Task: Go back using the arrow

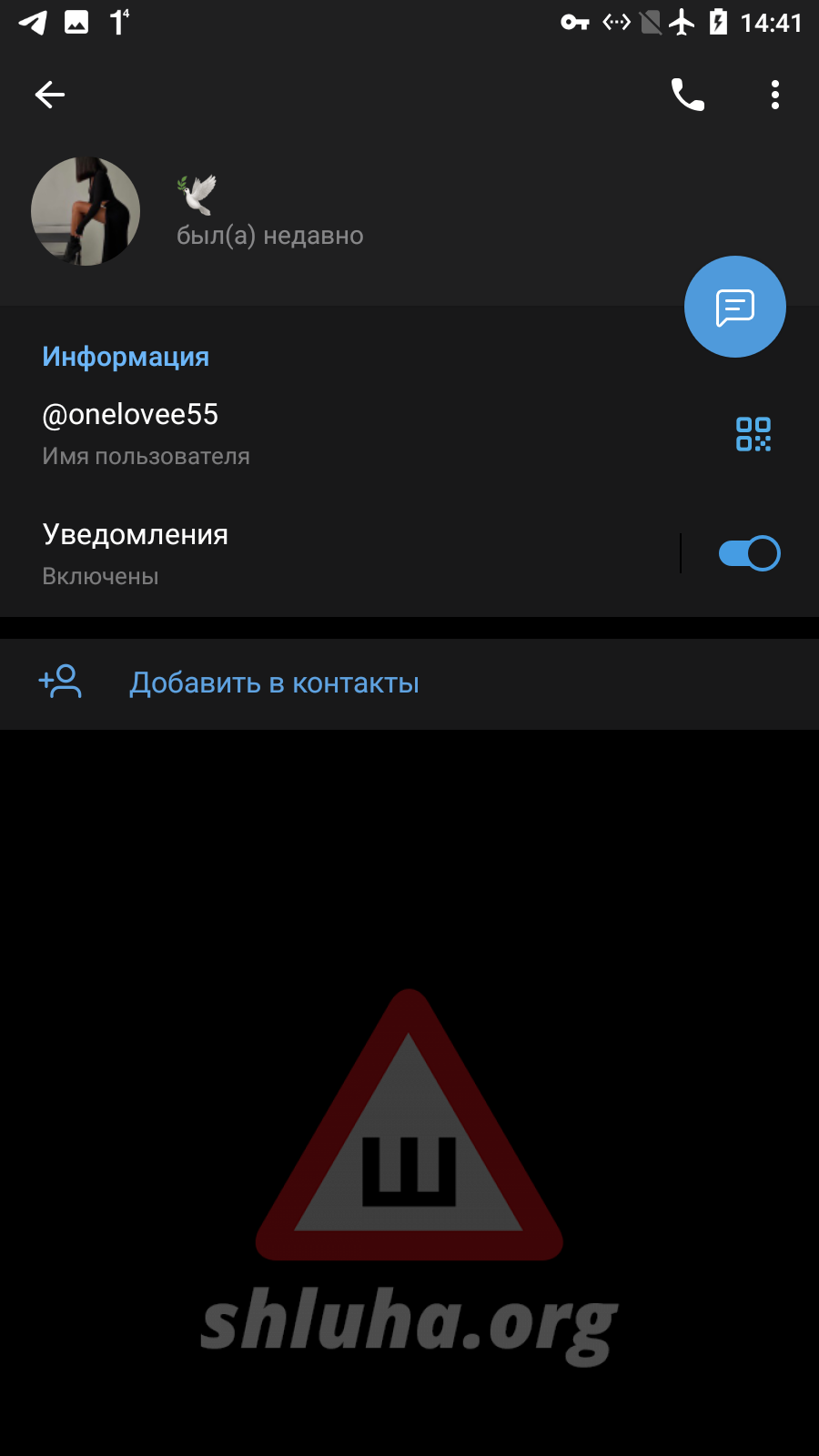Action: [x=50, y=95]
